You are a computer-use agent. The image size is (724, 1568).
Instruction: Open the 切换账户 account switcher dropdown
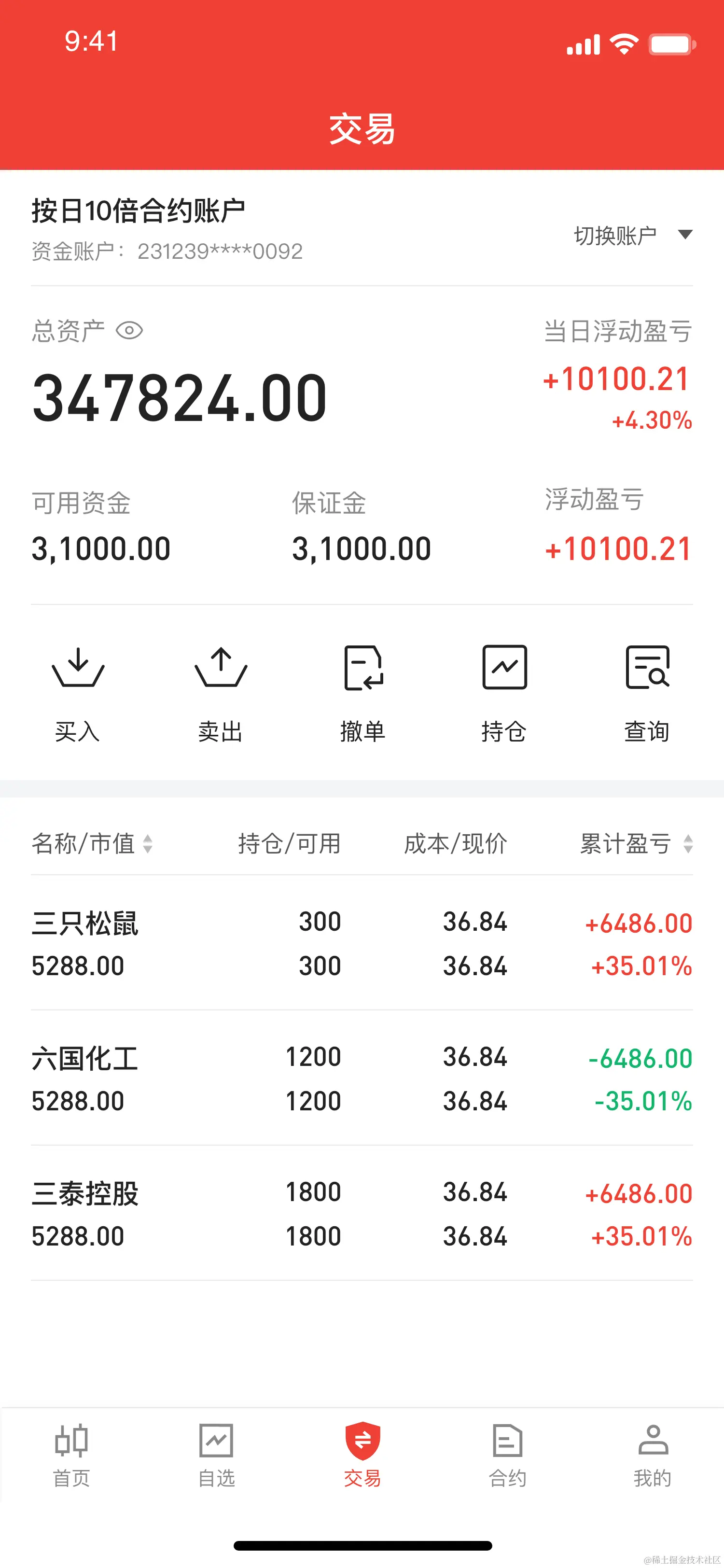[631, 234]
